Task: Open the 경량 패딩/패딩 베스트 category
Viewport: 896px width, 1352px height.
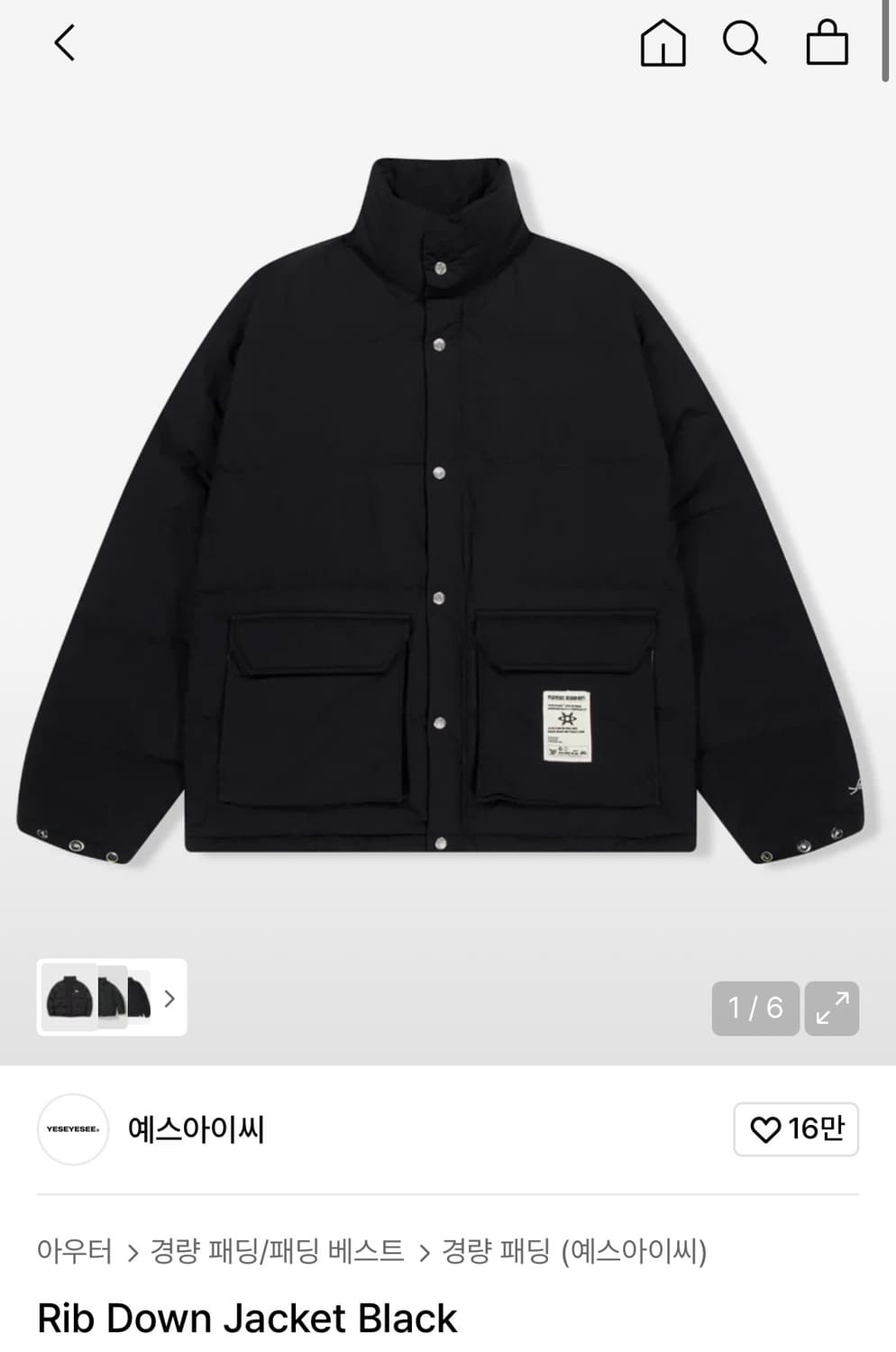Action: (277, 1251)
